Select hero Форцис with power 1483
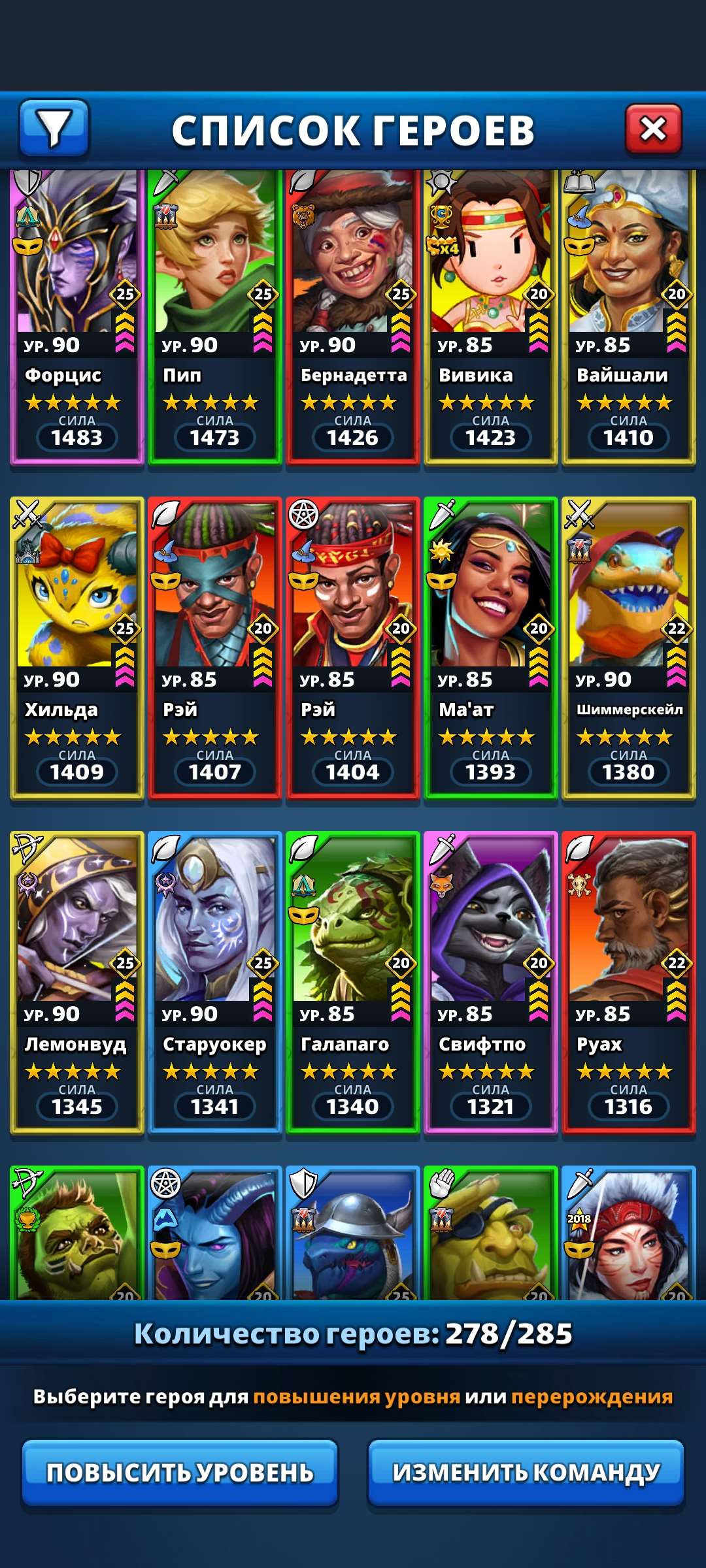 [76, 314]
